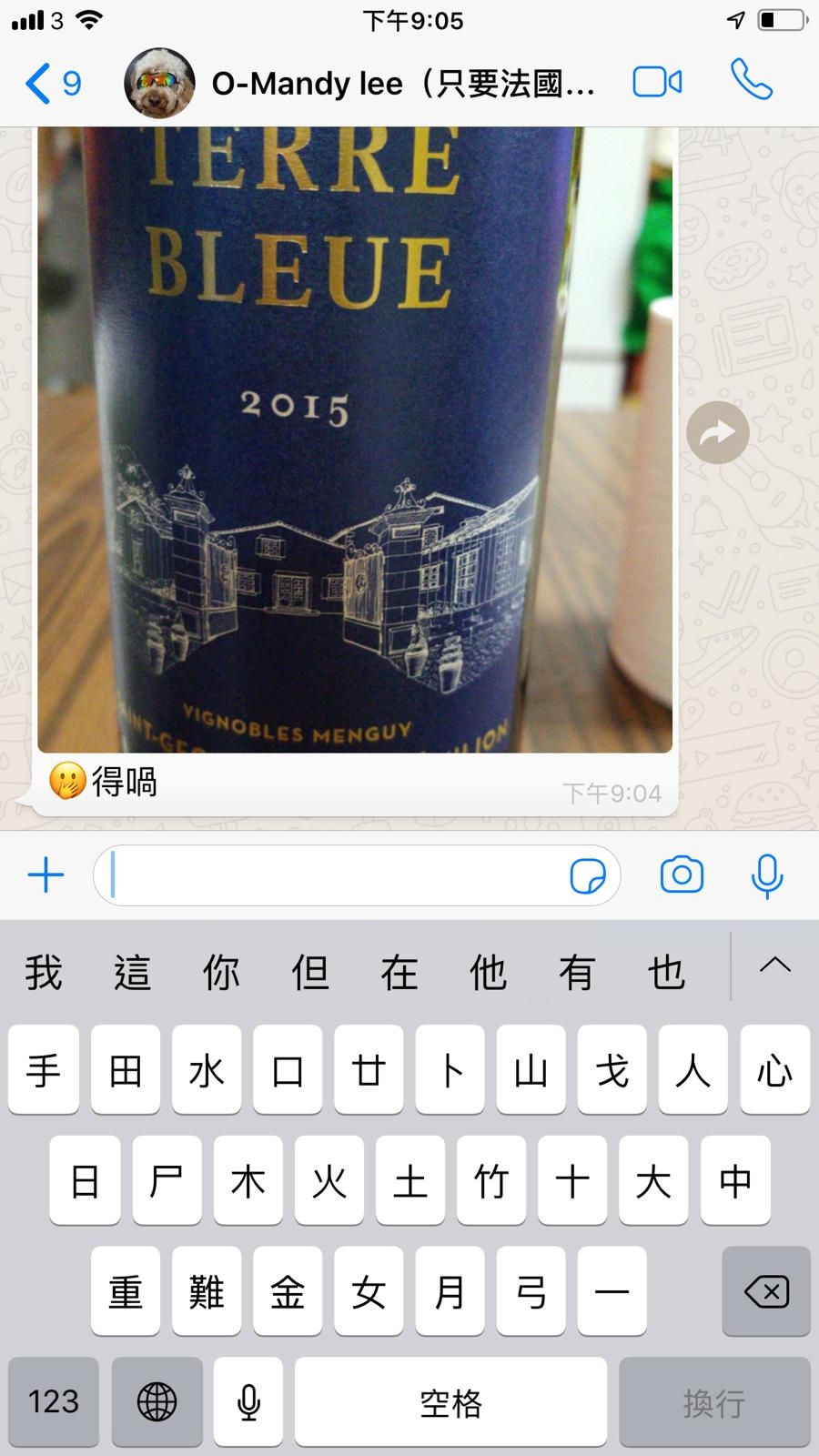Viewport: 819px width, 1456px height.
Task: Record a voice message
Action: coord(767,876)
